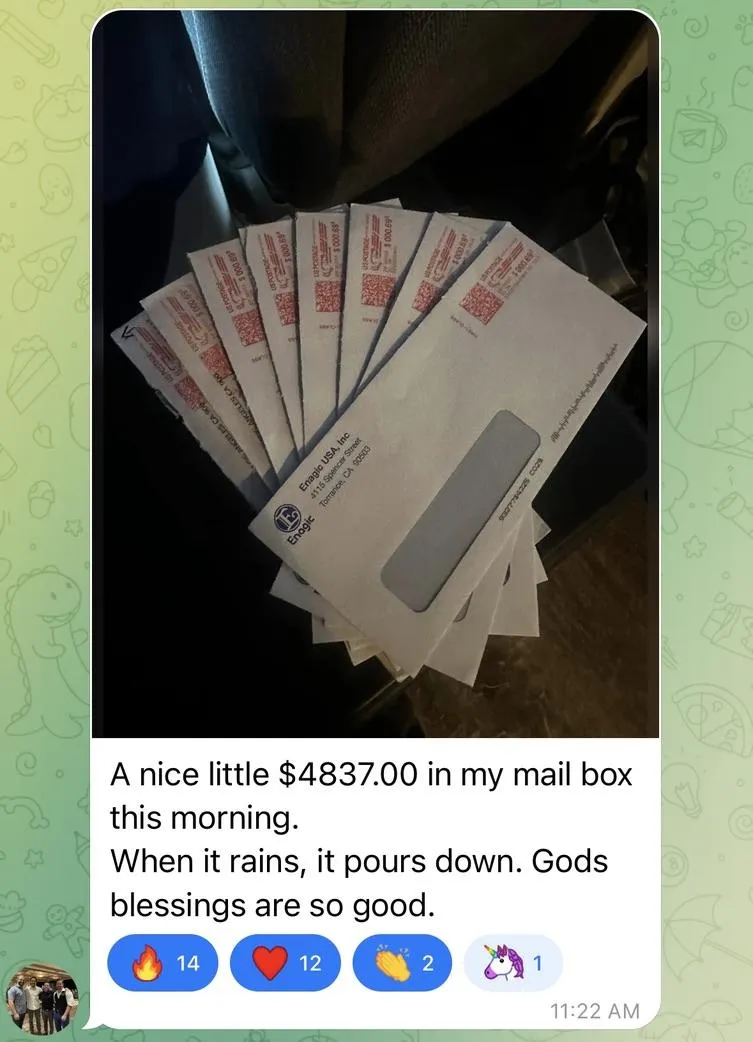
Task: React with the red heart
Action: tap(285, 963)
